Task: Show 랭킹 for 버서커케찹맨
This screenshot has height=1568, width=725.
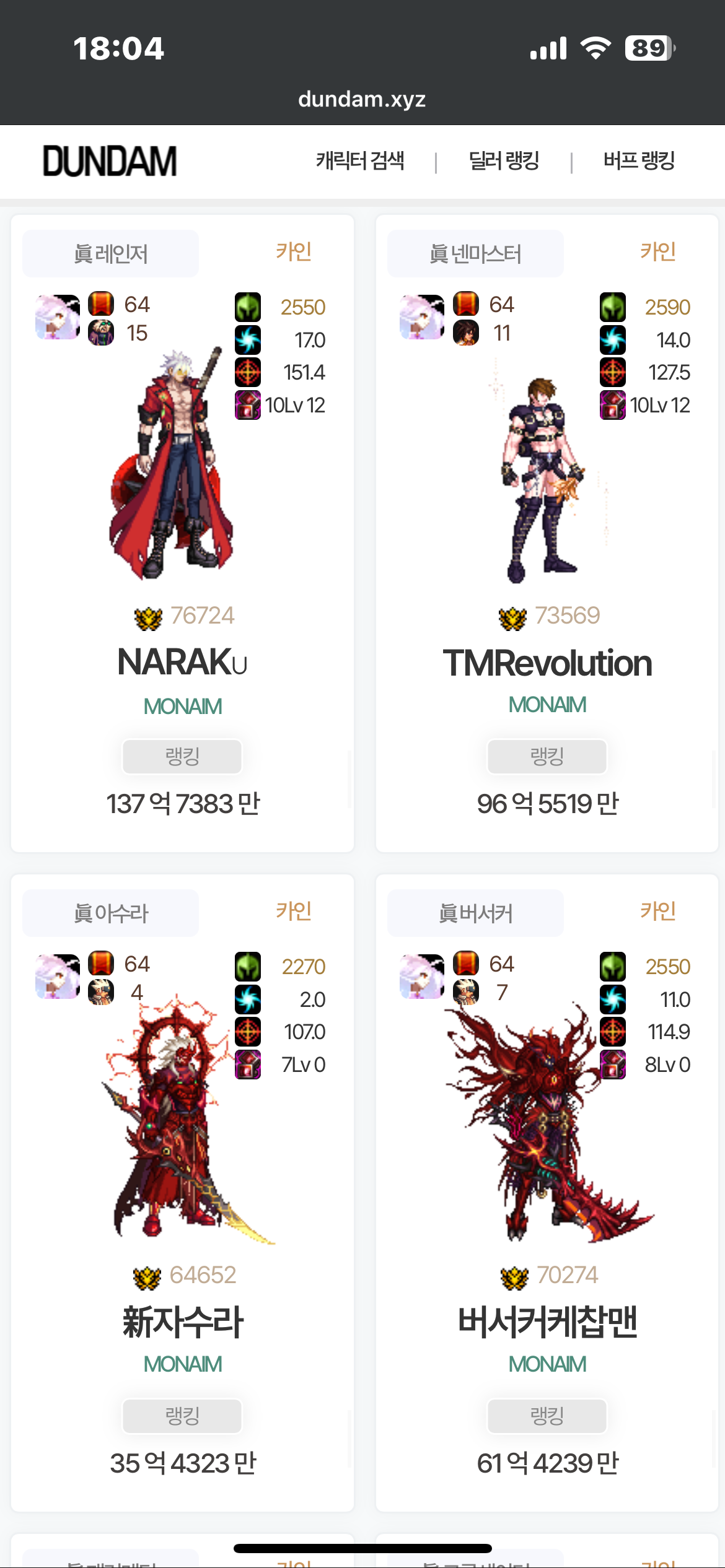Action: (x=547, y=1416)
